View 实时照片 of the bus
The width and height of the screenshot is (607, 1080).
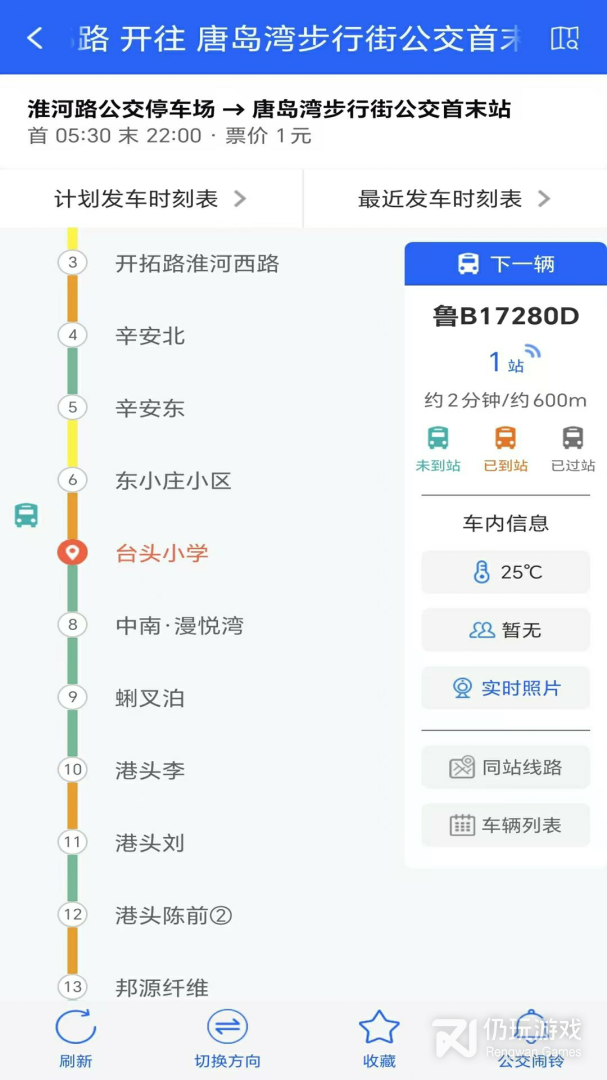506,688
